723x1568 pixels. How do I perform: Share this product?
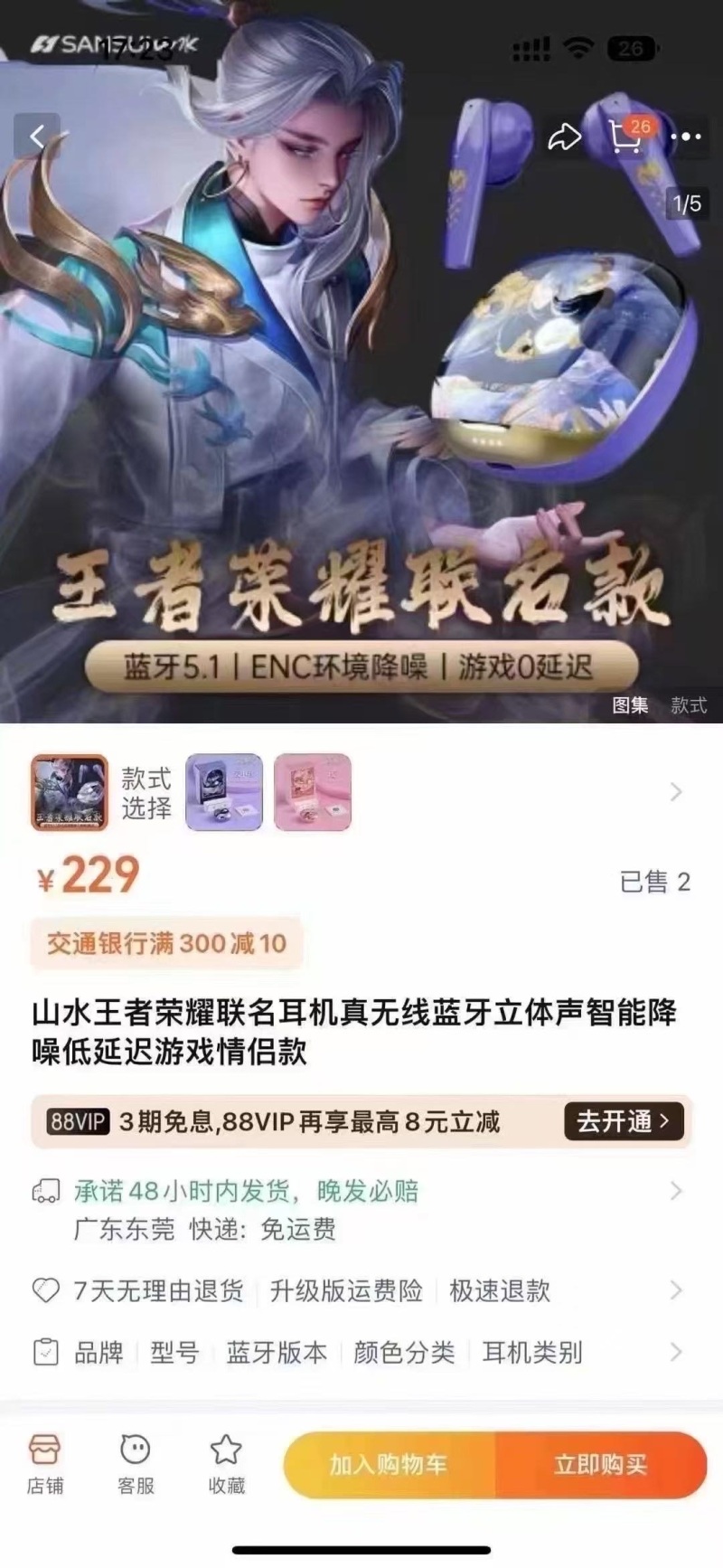pos(564,137)
